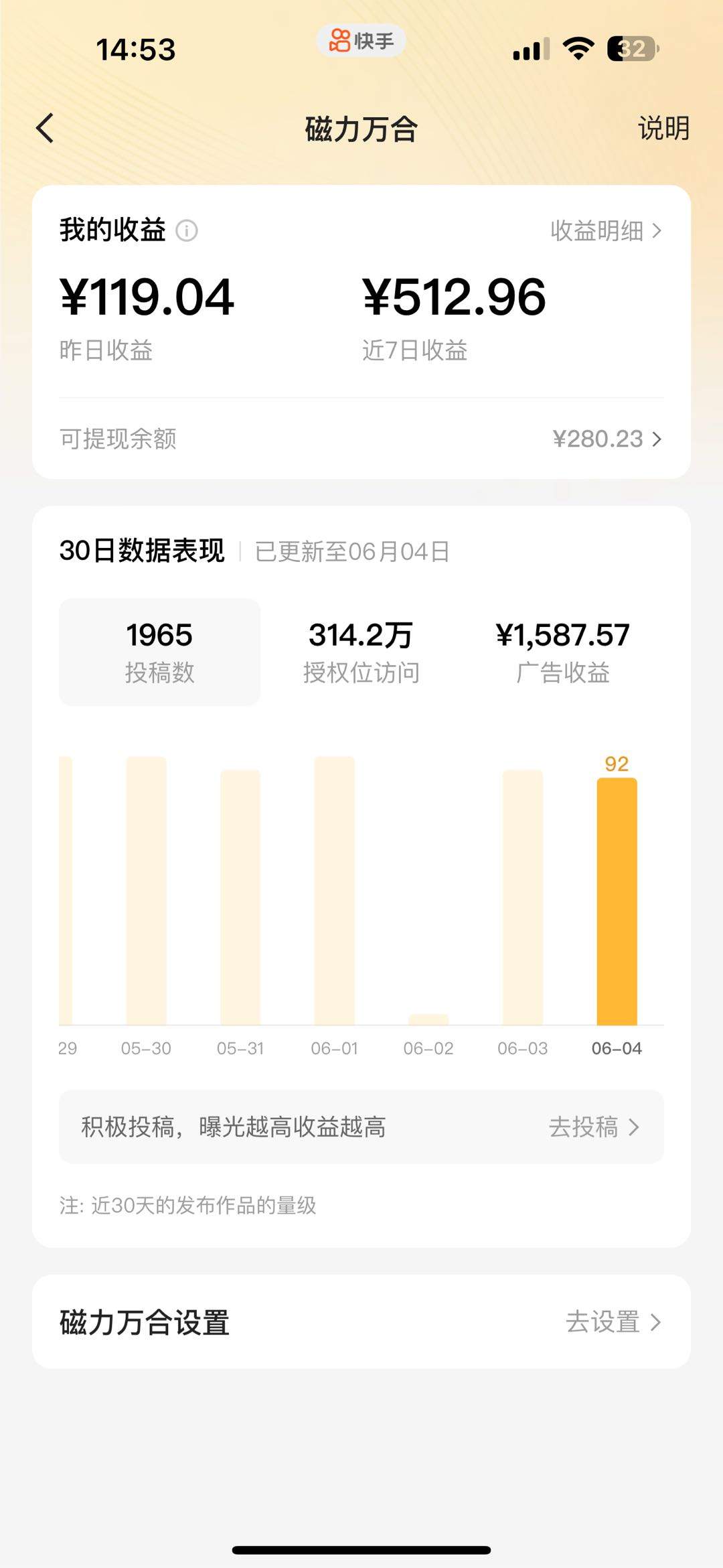
Task: Open 收益明细 earnings details
Action: coord(605,231)
